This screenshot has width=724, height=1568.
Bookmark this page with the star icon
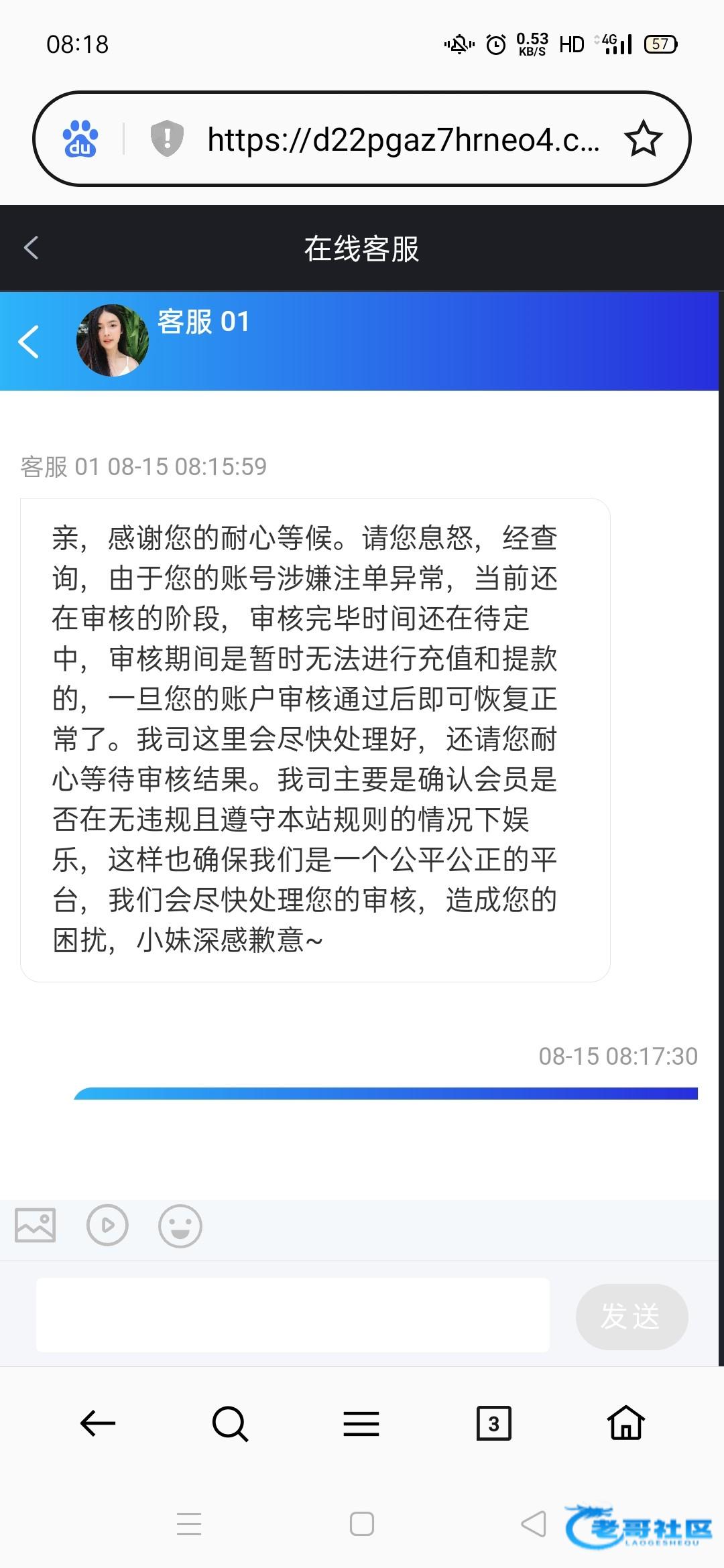(x=643, y=139)
